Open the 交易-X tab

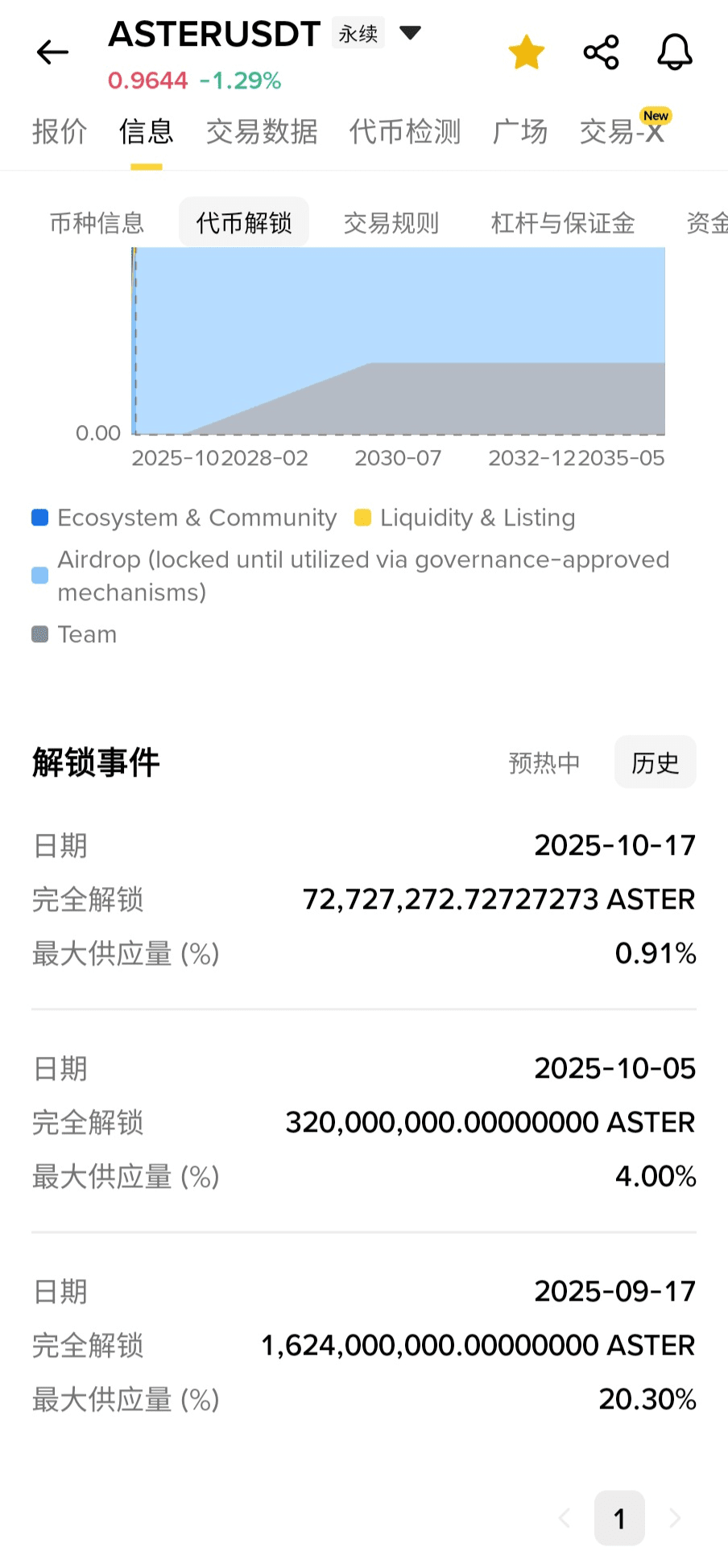[x=622, y=131]
